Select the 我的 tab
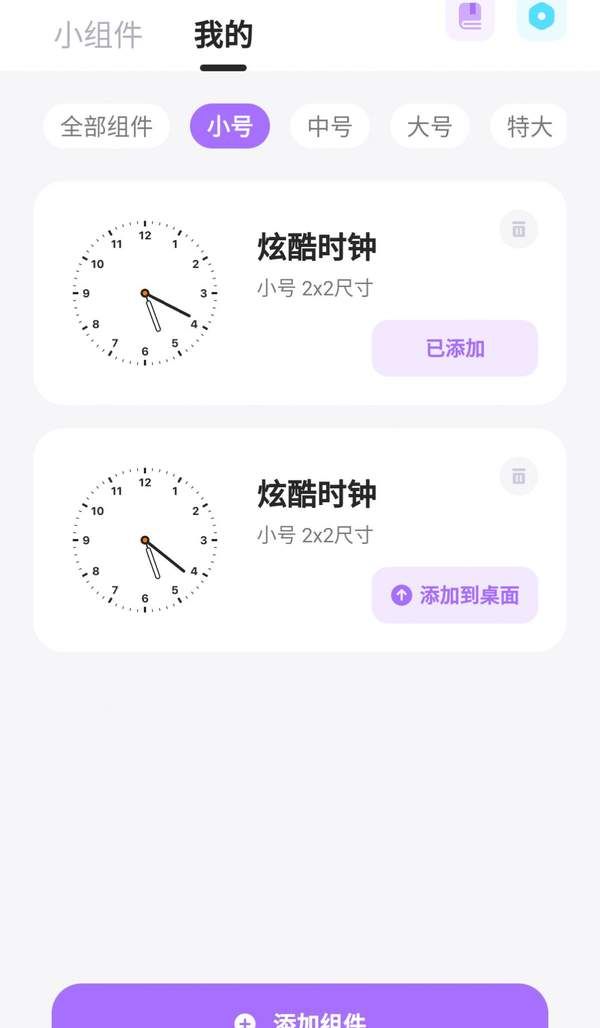The height and width of the screenshot is (1028, 600). 223,36
